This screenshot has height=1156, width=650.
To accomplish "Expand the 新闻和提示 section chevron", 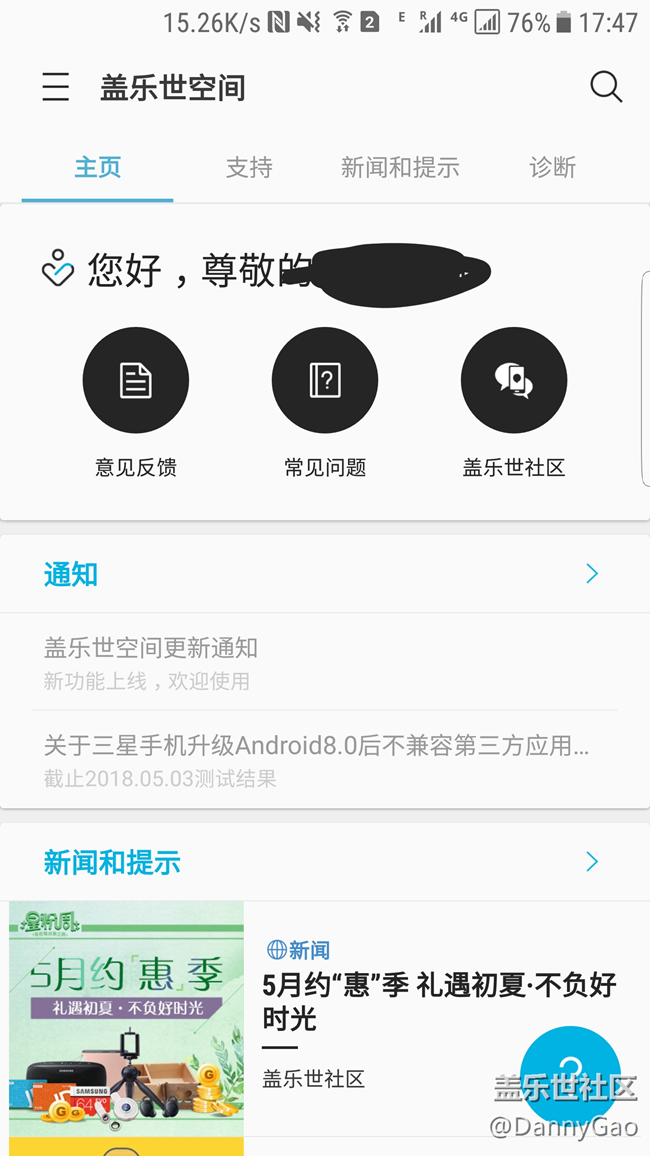I will click(592, 862).
